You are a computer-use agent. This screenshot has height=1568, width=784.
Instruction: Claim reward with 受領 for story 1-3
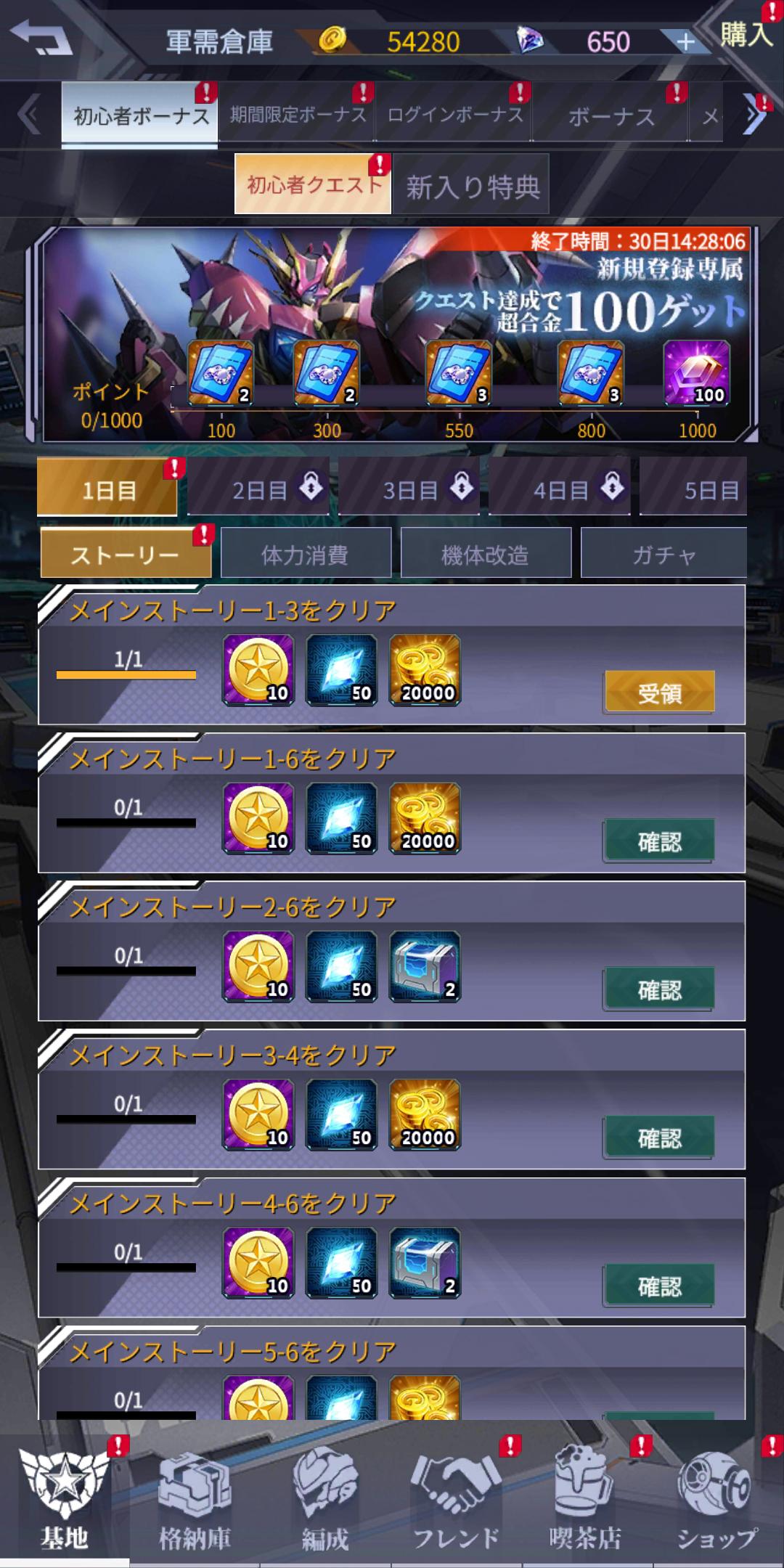point(659,693)
